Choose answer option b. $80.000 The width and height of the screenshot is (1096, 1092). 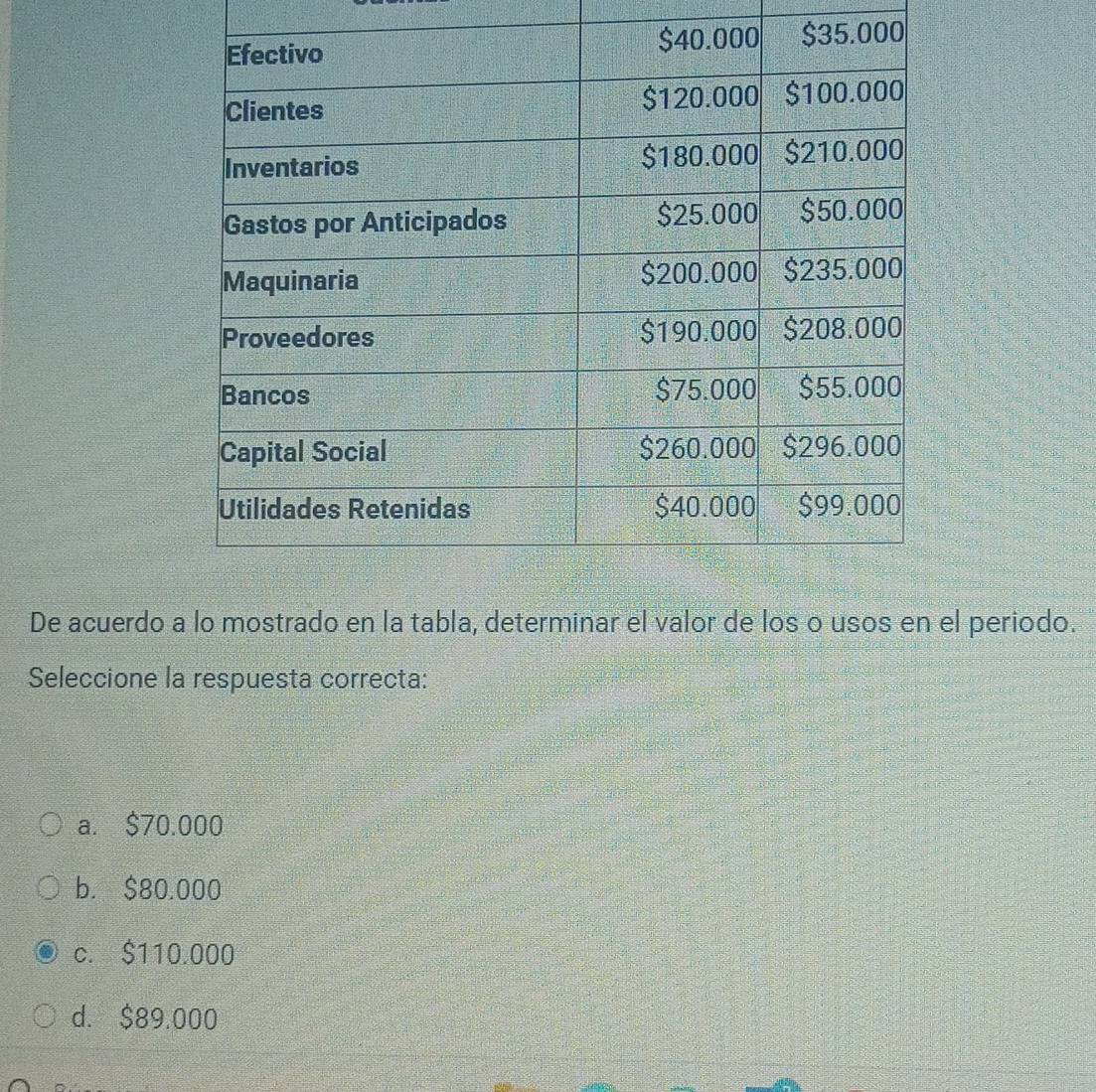tap(49, 889)
